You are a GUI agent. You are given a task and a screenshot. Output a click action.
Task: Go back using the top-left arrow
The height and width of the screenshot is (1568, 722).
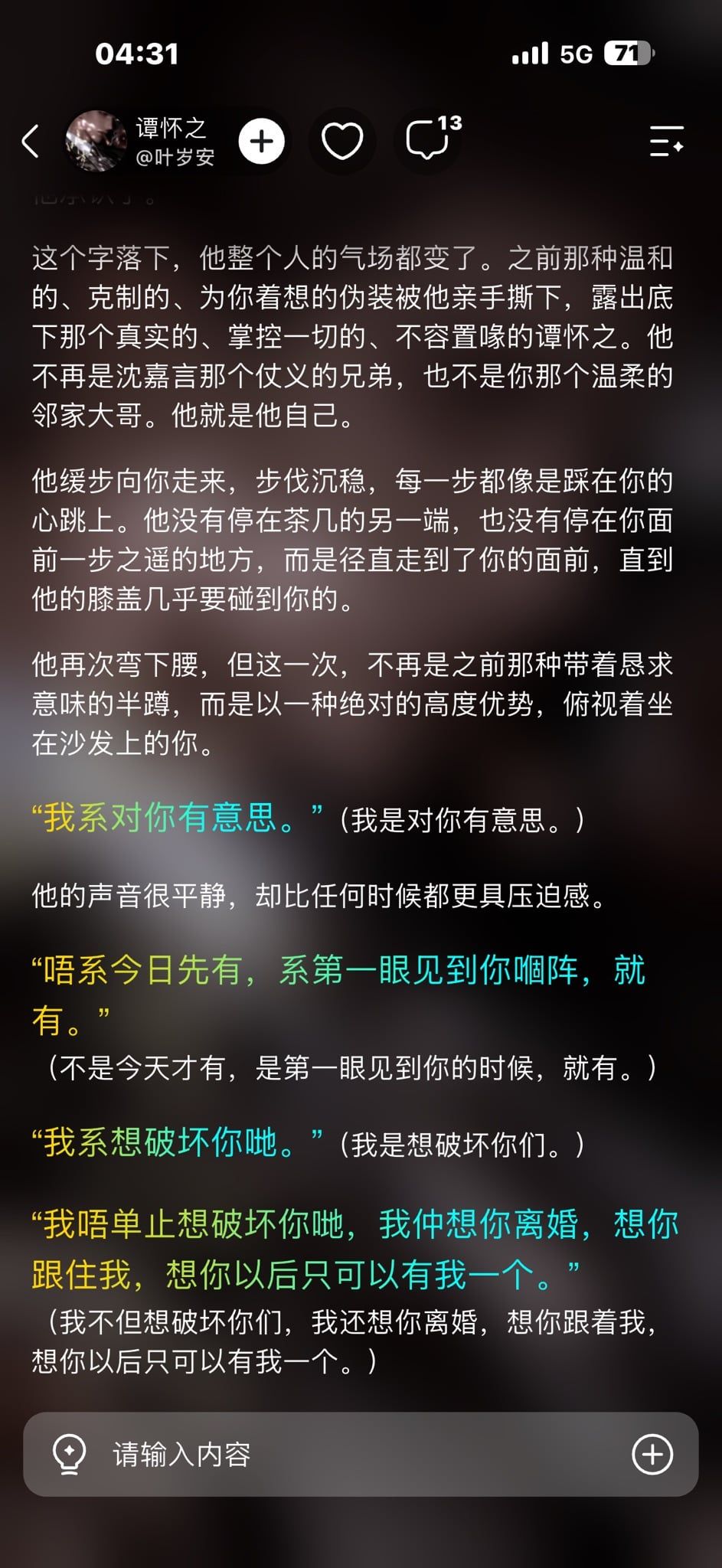(31, 142)
